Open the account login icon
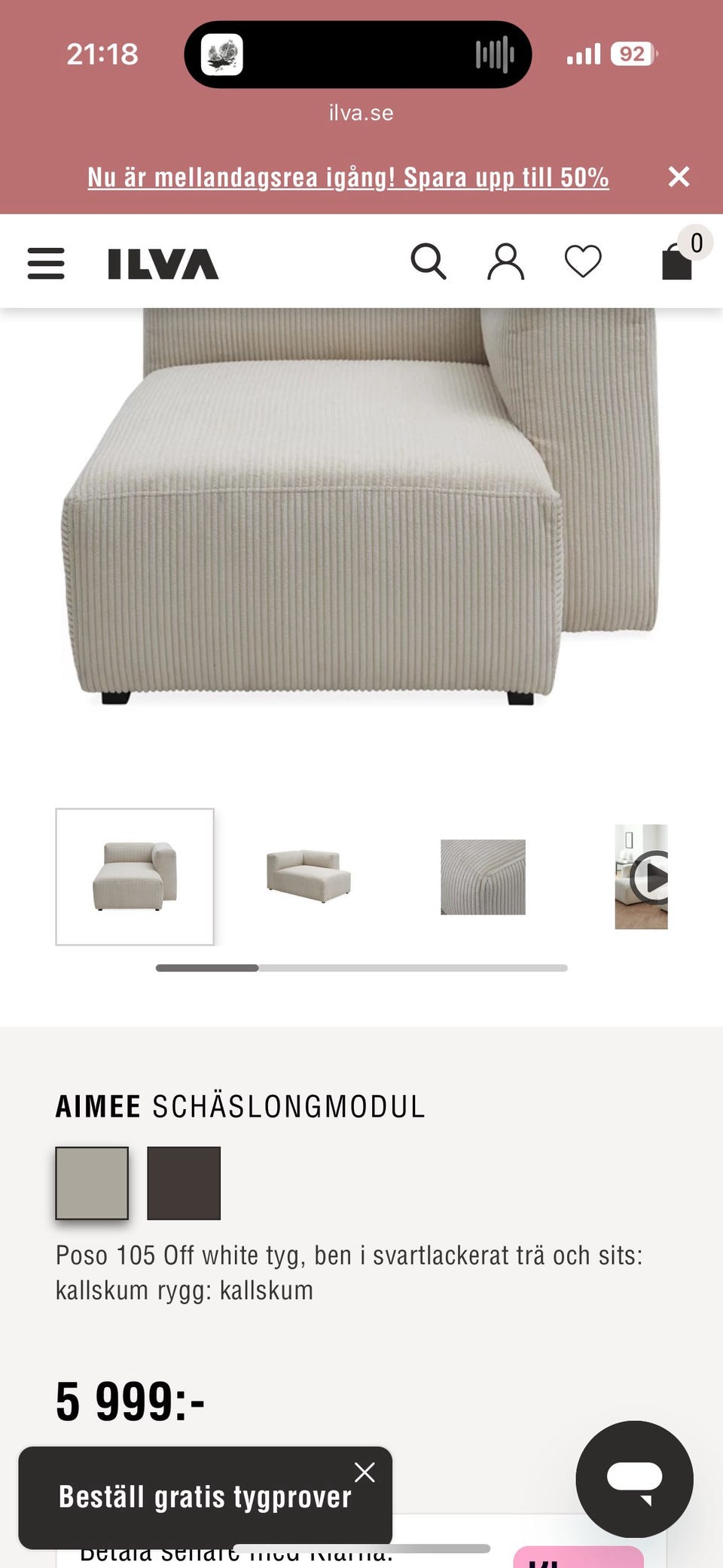Image resolution: width=723 pixels, height=1568 pixels. pyautogui.click(x=506, y=261)
